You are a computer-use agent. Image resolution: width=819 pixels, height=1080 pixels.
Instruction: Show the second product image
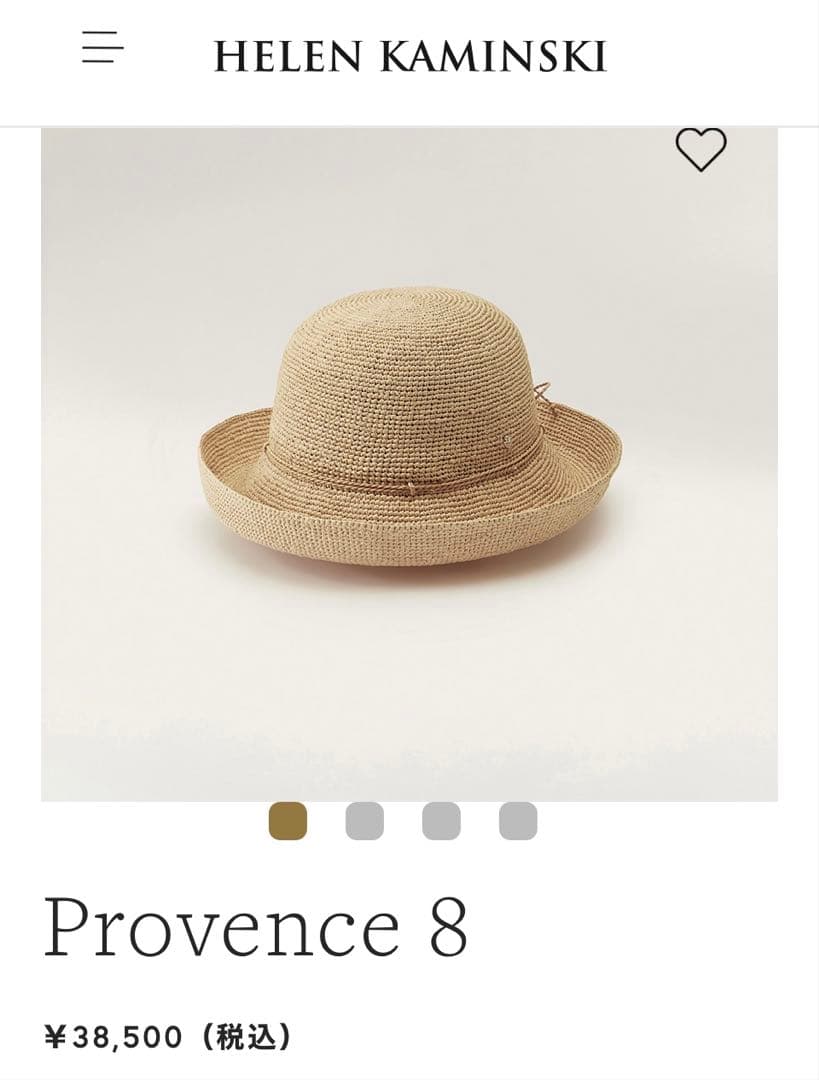click(x=364, y=821)
